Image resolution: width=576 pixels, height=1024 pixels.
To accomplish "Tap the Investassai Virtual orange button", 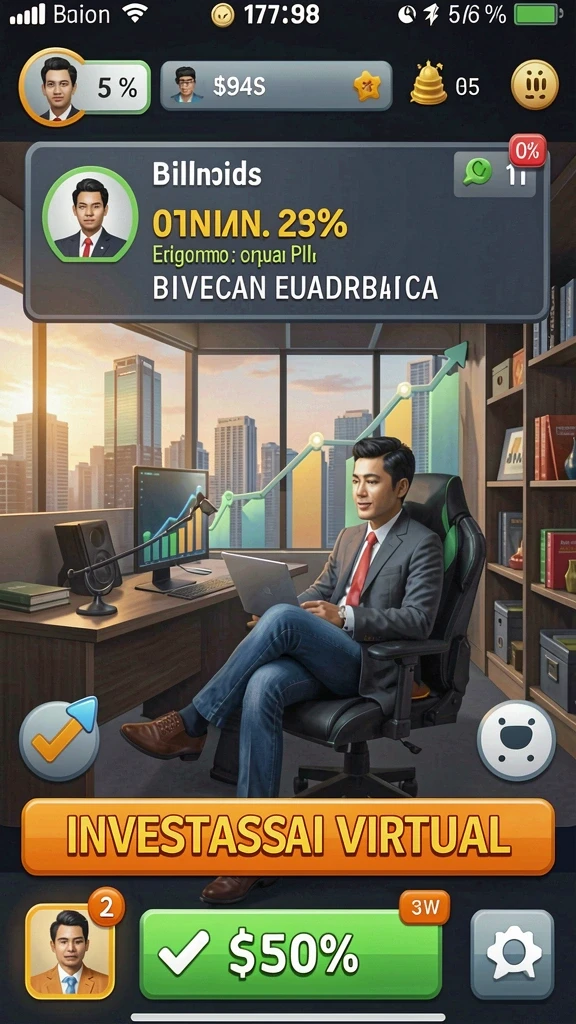I will coord(288,836).
